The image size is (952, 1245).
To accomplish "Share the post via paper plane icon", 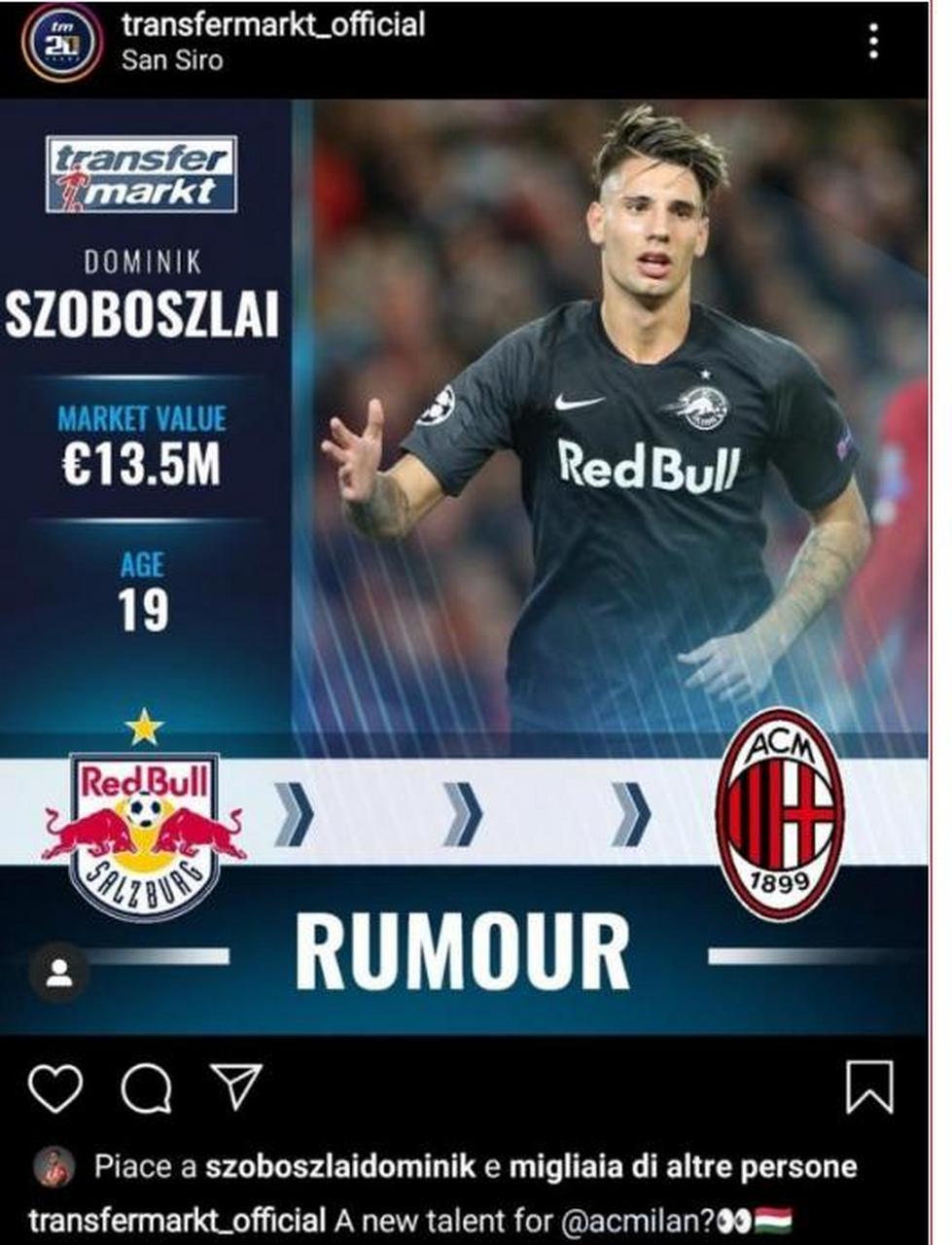I will (x=236, y=1085).
